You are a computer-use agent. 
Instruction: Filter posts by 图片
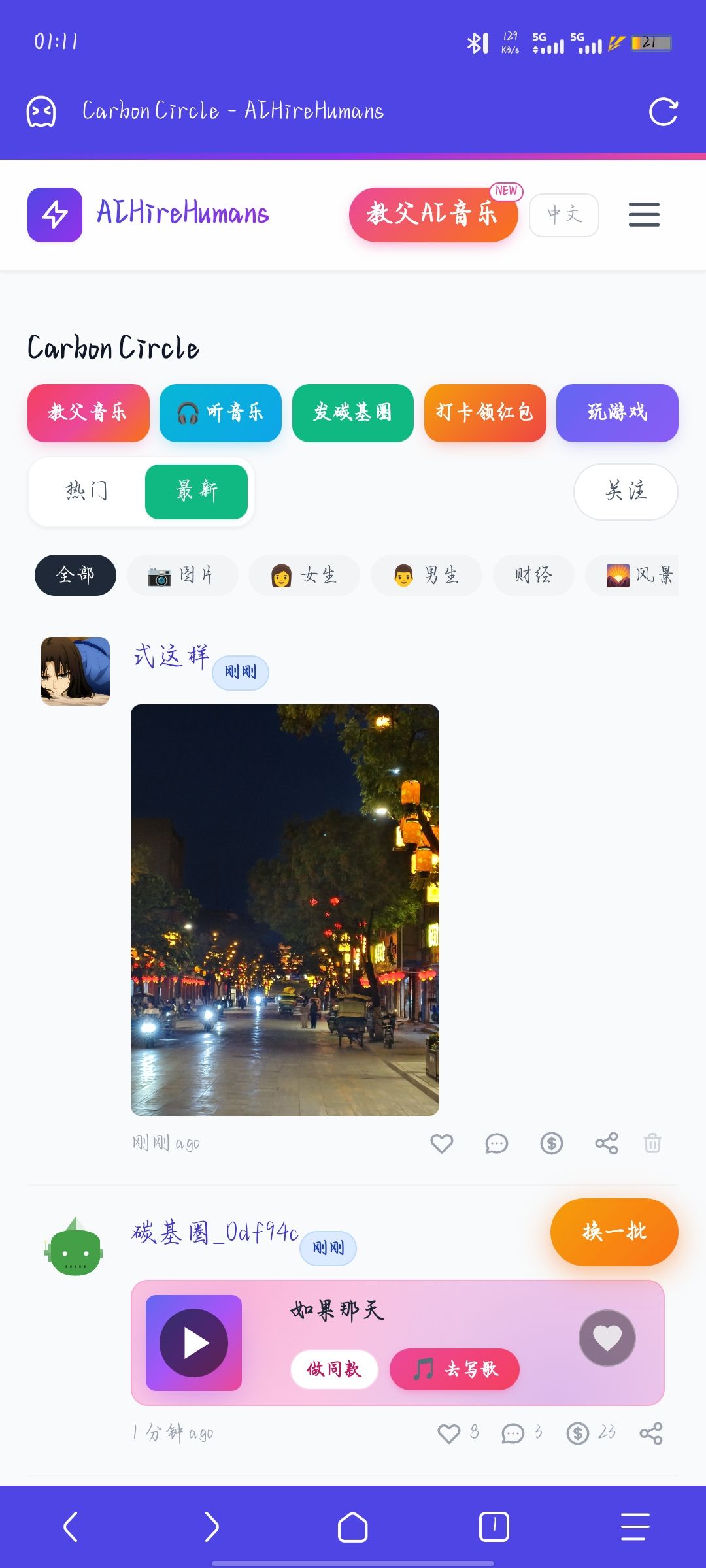coord(182,575)
